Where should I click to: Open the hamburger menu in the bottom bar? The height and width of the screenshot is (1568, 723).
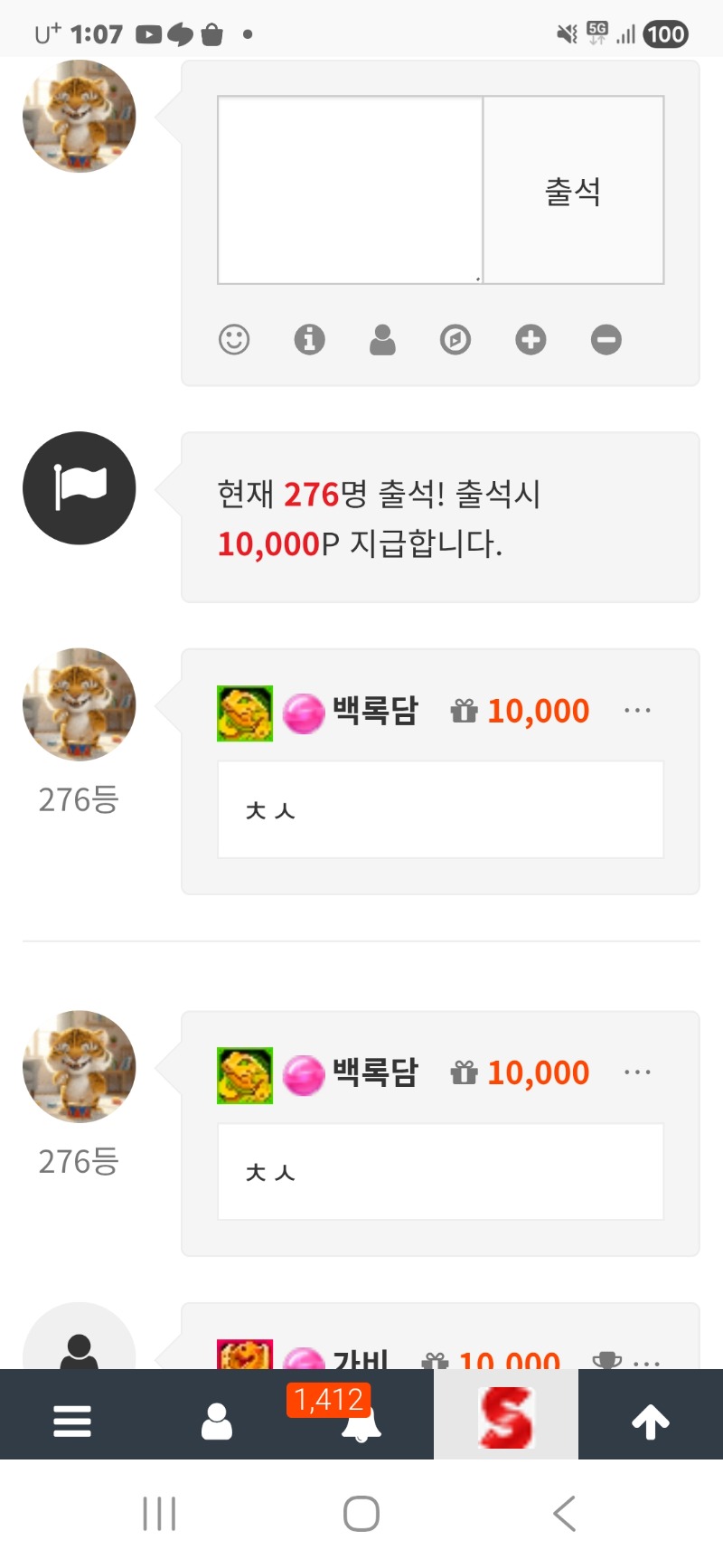[x=72, y=1421]
